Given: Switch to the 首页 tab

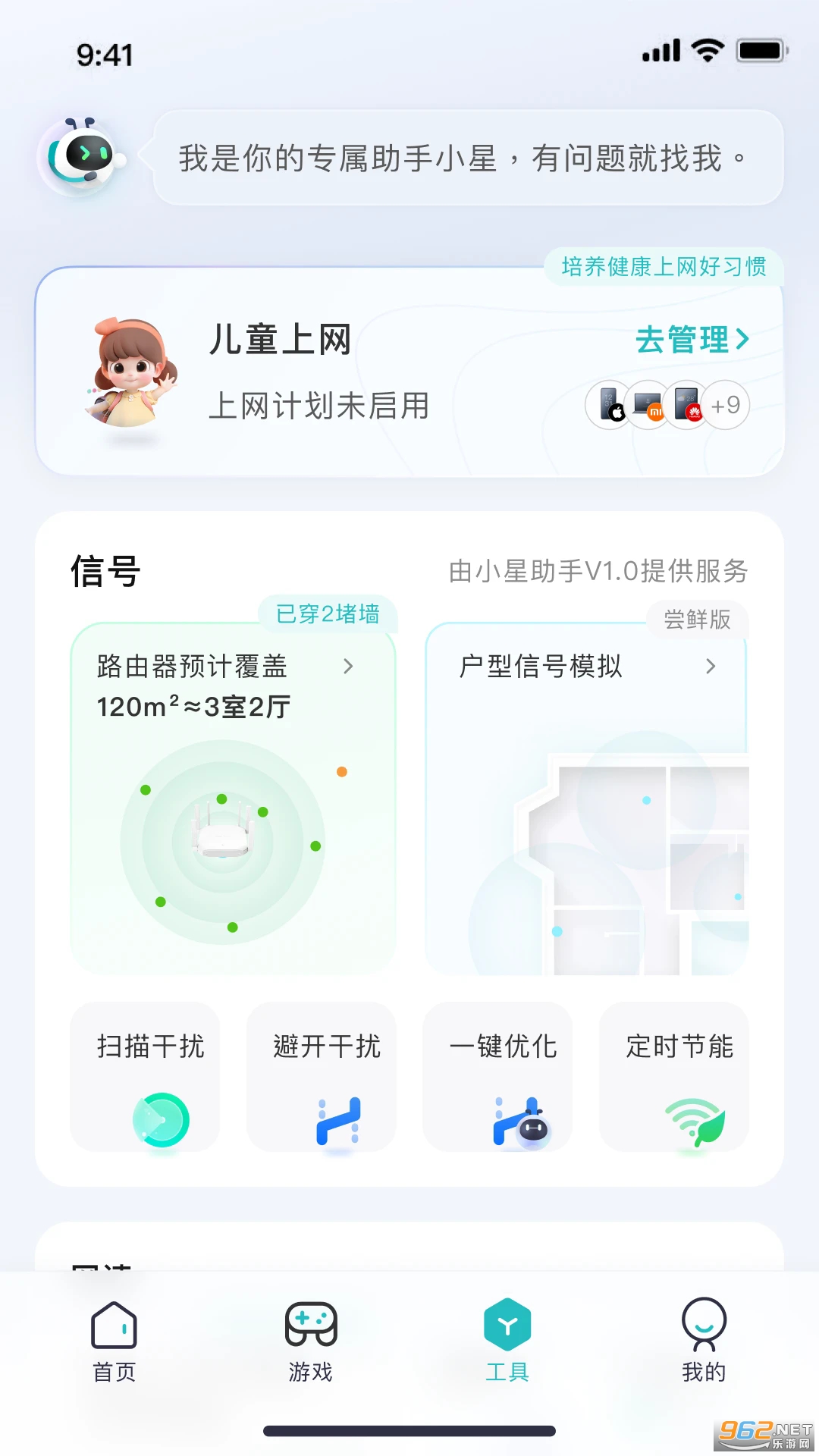Looking at the screenshot, I should coord(114,1332).
